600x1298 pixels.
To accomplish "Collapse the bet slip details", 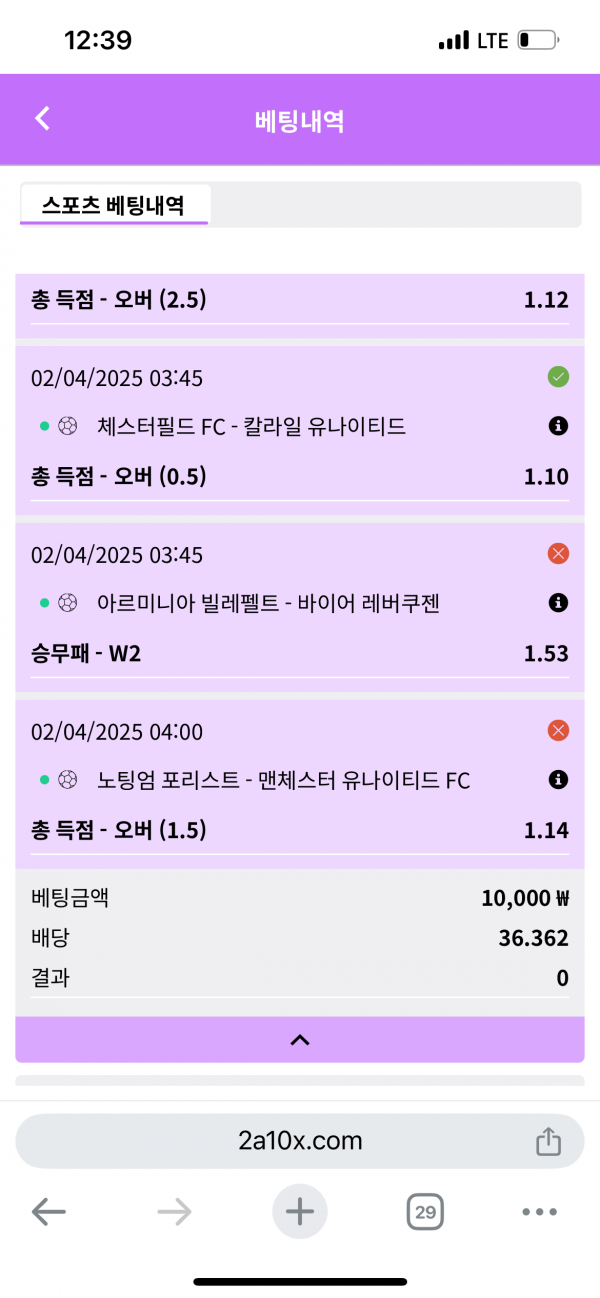I will [299, 1040].
